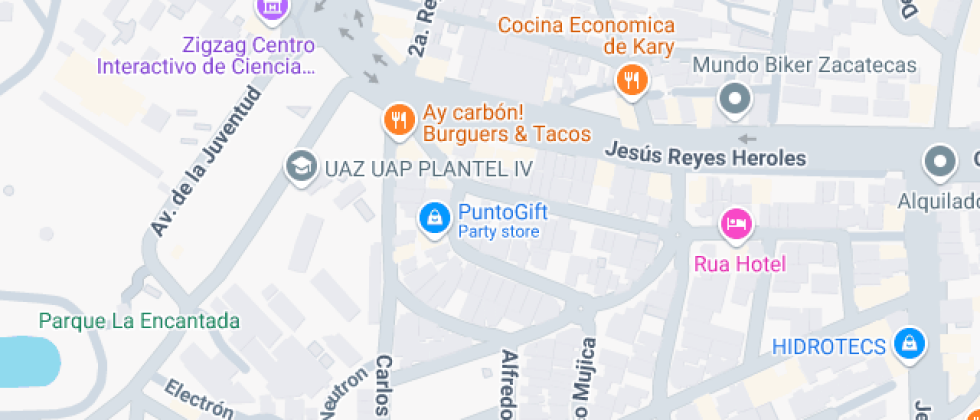
Task: Tap the Mundo Biker Zacatecas location pin
Action: click(x=736, y=99)
